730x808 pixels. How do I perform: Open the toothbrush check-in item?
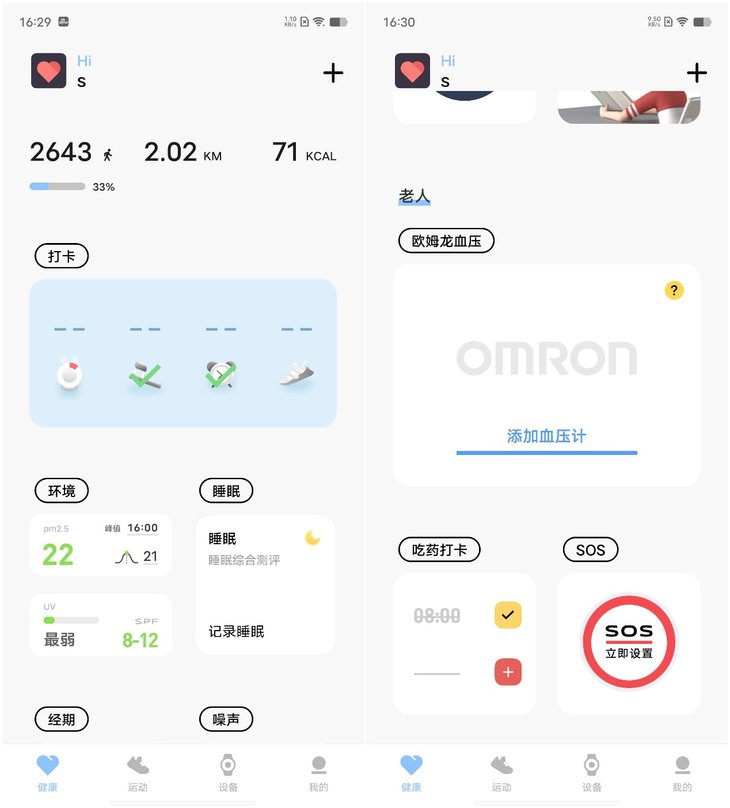point(145,375)
